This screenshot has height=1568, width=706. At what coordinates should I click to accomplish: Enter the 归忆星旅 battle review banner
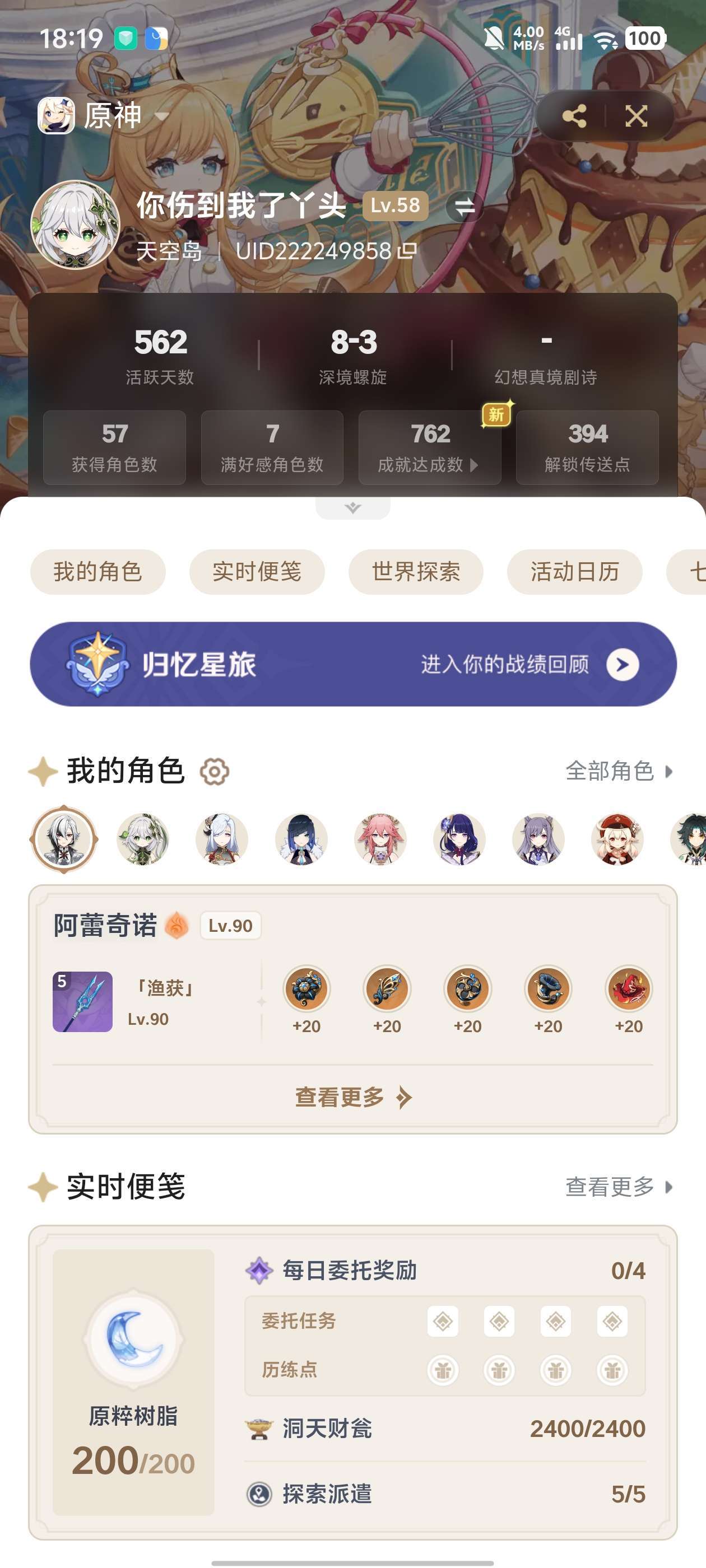352,664
